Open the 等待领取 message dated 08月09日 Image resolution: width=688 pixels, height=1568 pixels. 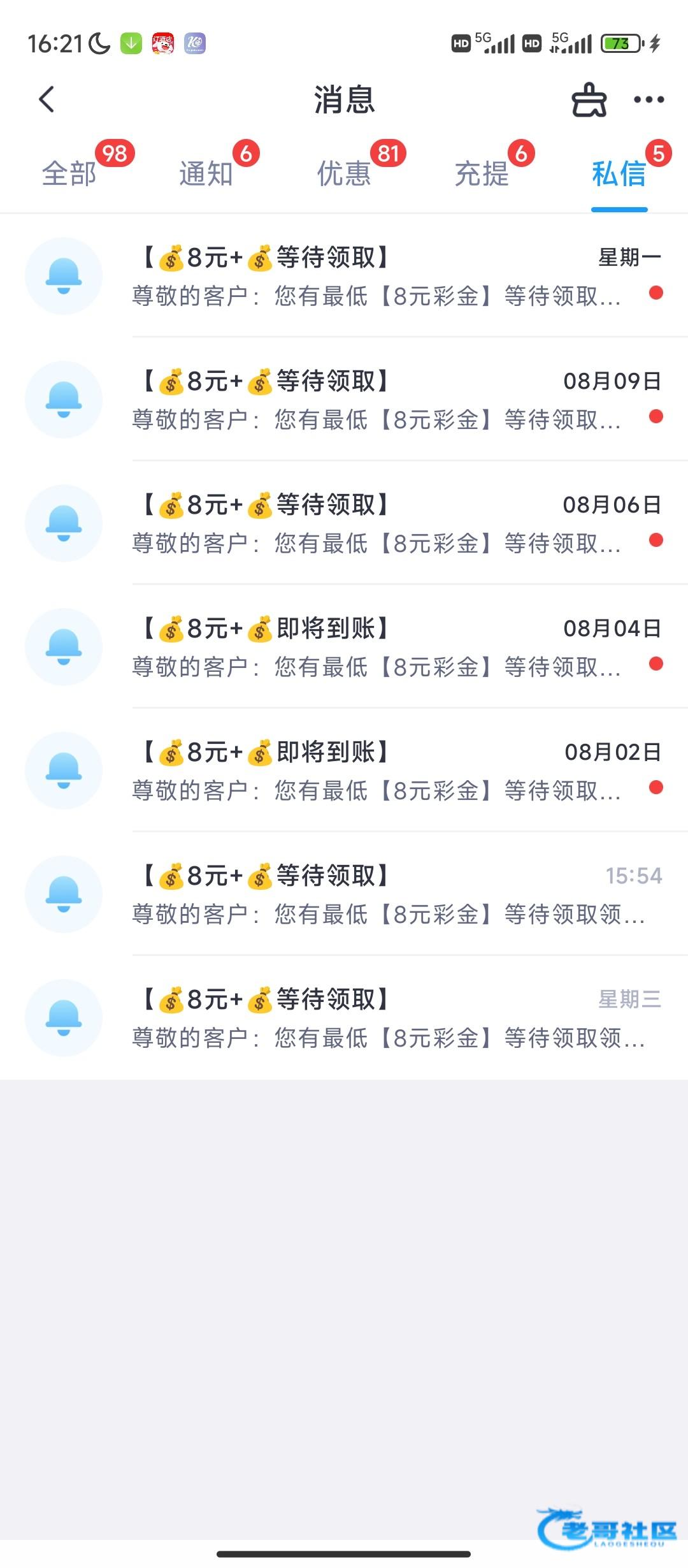click(x=376, y=400)
